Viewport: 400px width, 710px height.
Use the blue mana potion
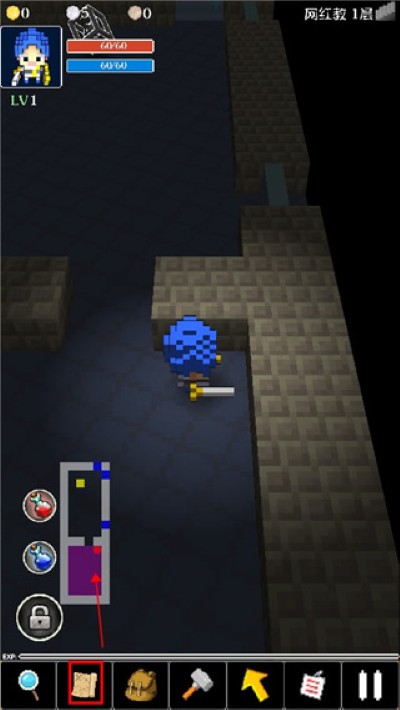40,557
